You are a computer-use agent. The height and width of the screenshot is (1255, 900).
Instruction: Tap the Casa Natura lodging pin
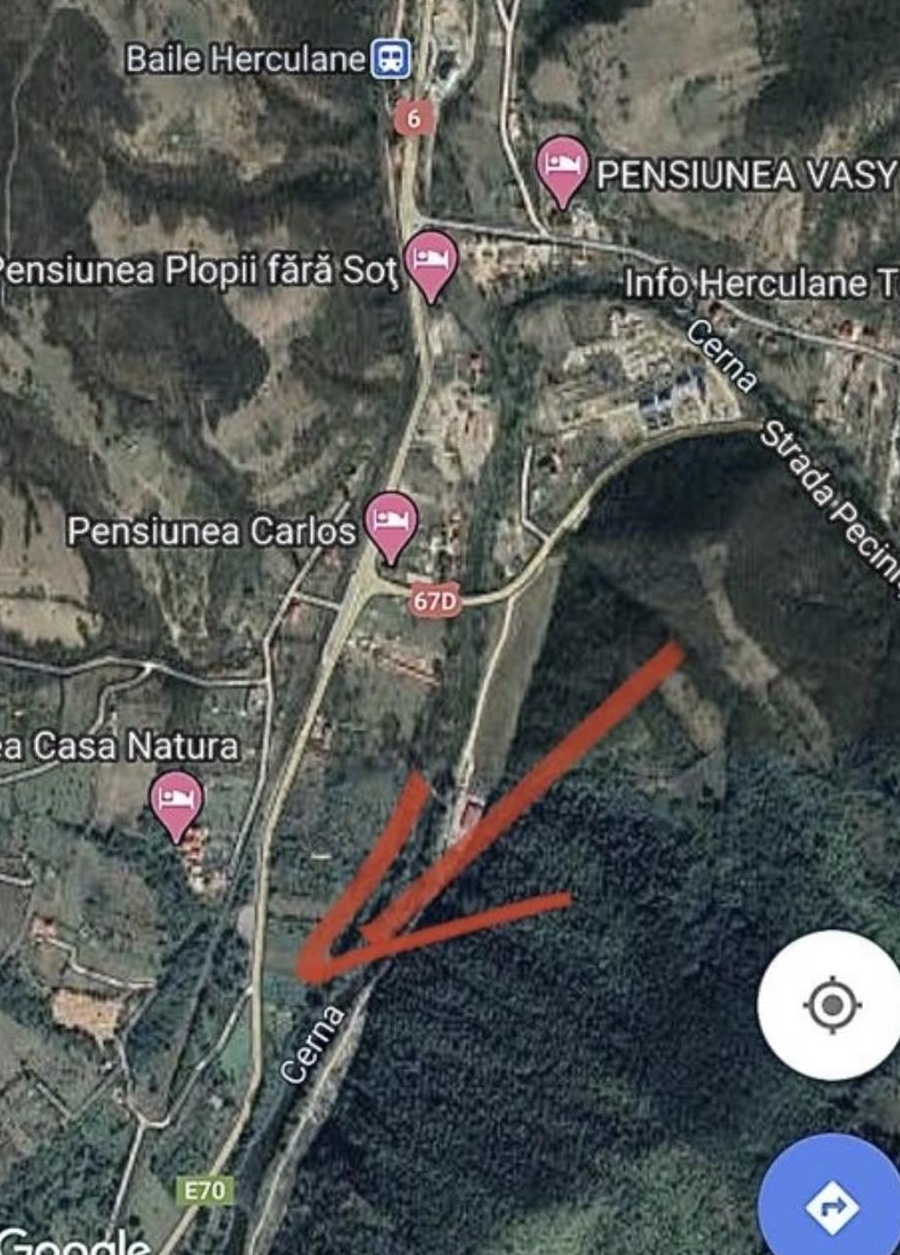[x=177, y=803]
